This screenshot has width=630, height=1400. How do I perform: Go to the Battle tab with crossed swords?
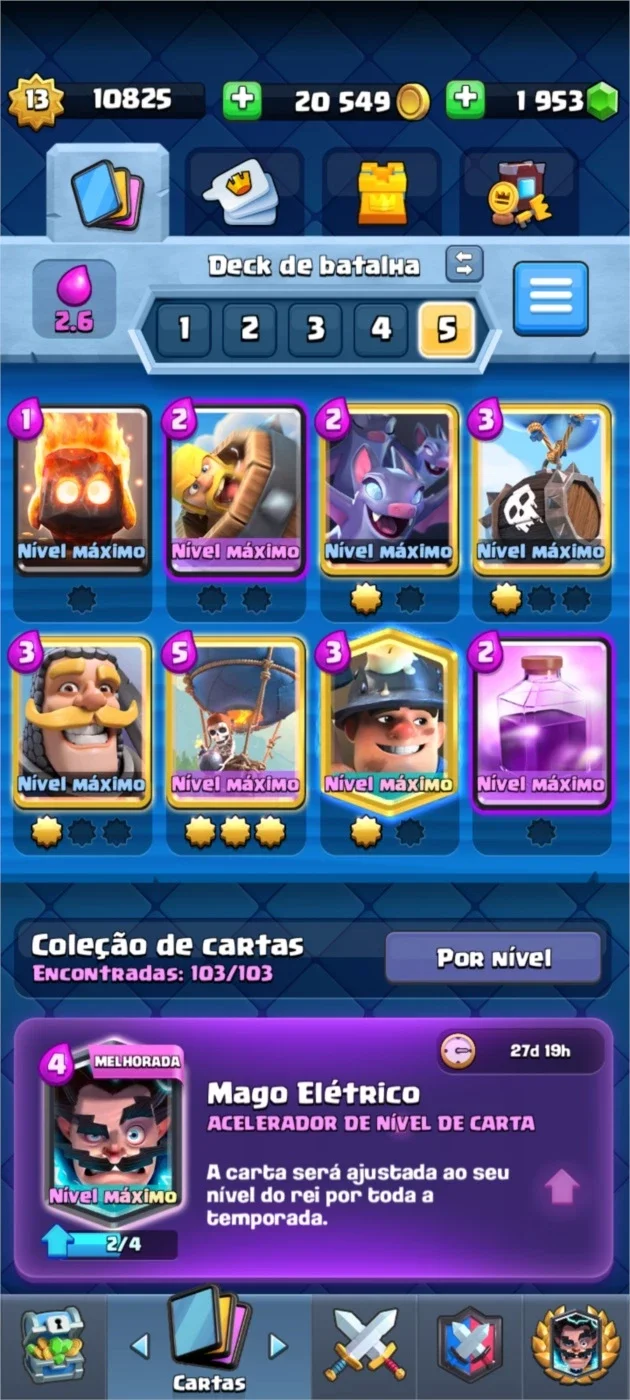pyautogui.click(x=364, y=1345)
